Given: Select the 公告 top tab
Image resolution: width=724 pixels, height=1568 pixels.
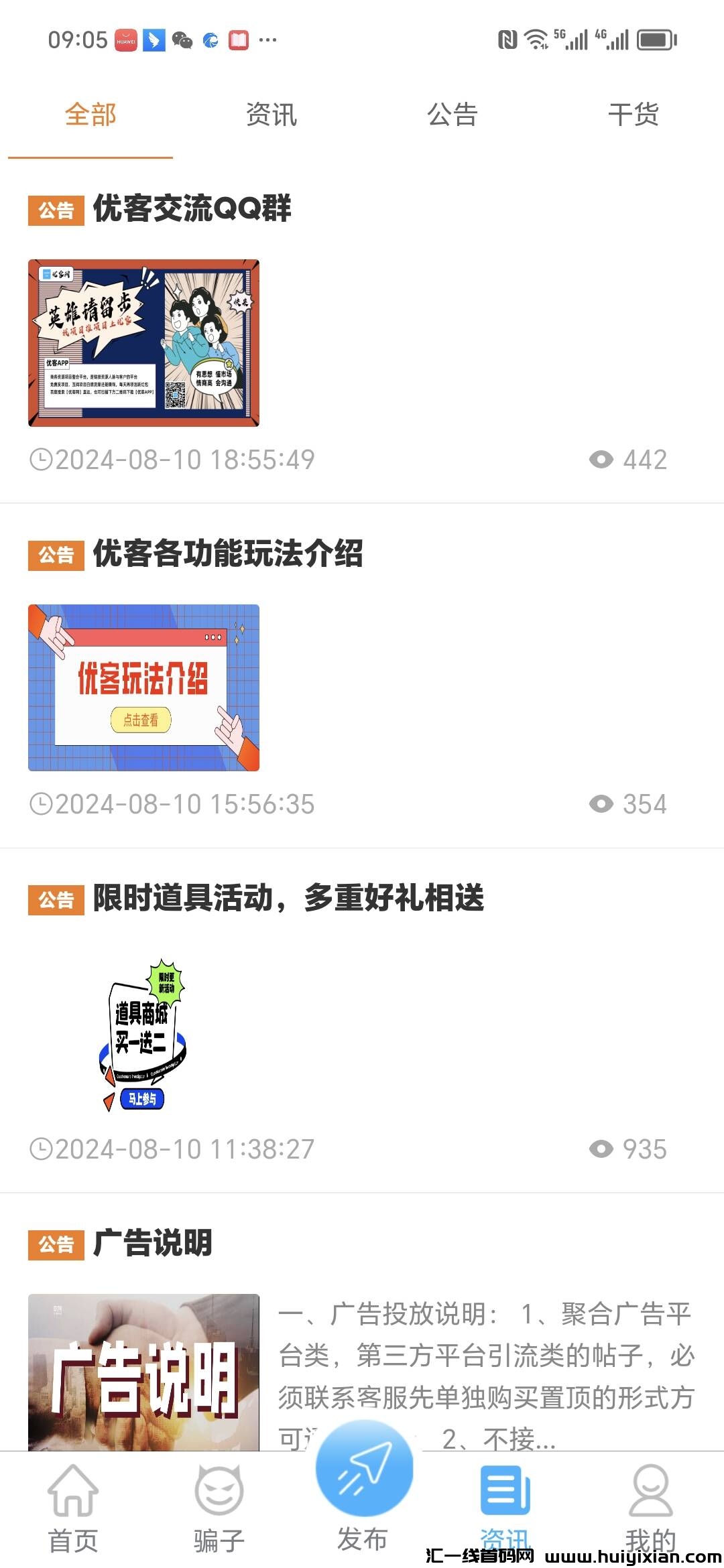Looking at the screenshot, I should tap(452, 115).
